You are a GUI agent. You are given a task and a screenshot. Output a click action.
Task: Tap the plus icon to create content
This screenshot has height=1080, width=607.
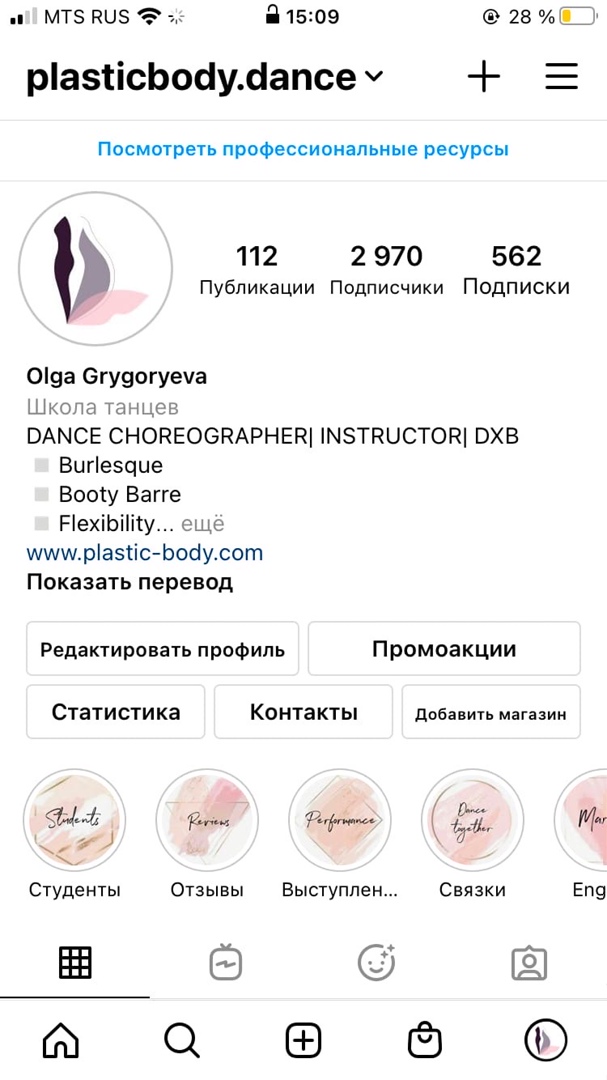[x=484, y=77]
